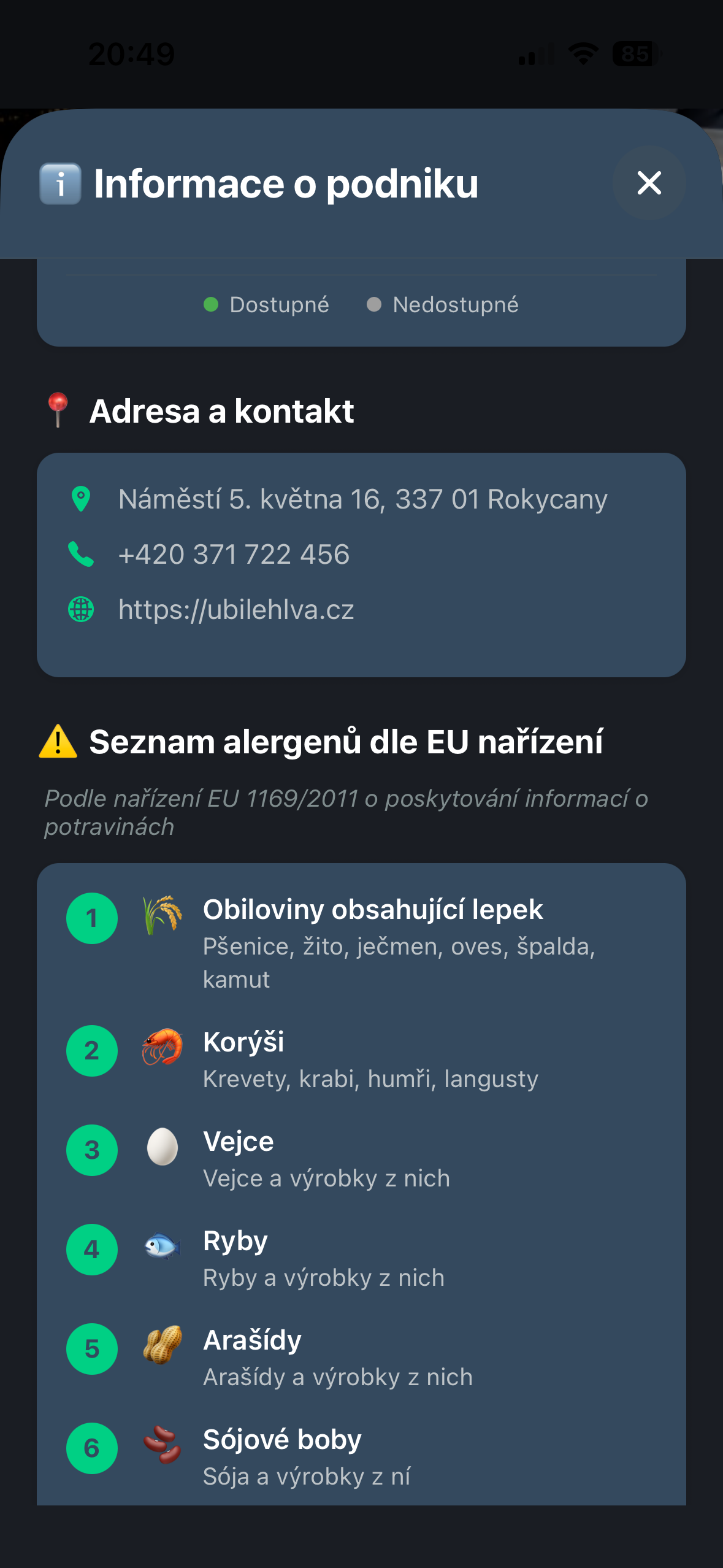Click the green location pin icon
This screenshot has width=723, height=1568.
point(80,498)
